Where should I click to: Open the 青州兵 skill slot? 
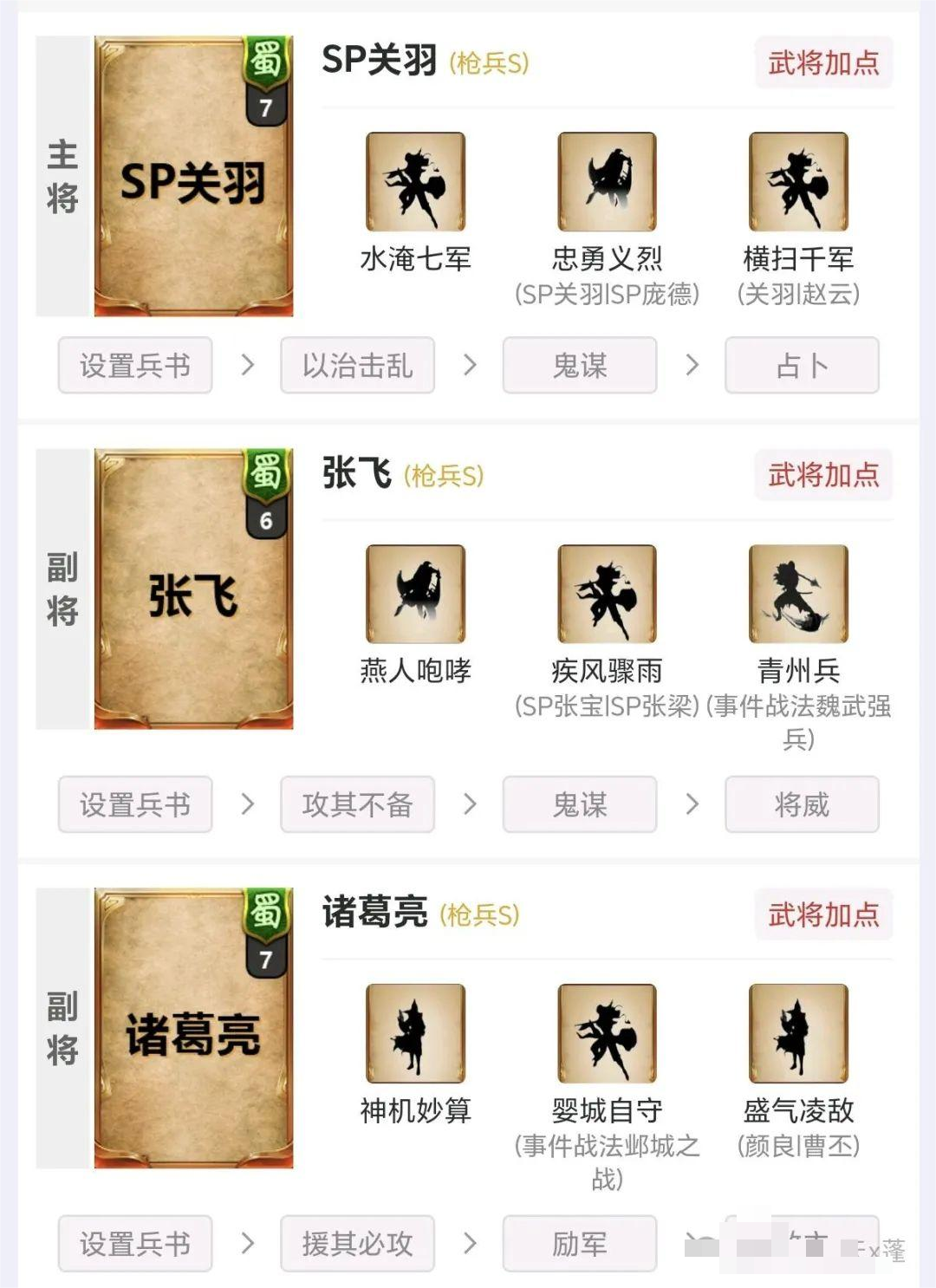(x=798, y=595)
